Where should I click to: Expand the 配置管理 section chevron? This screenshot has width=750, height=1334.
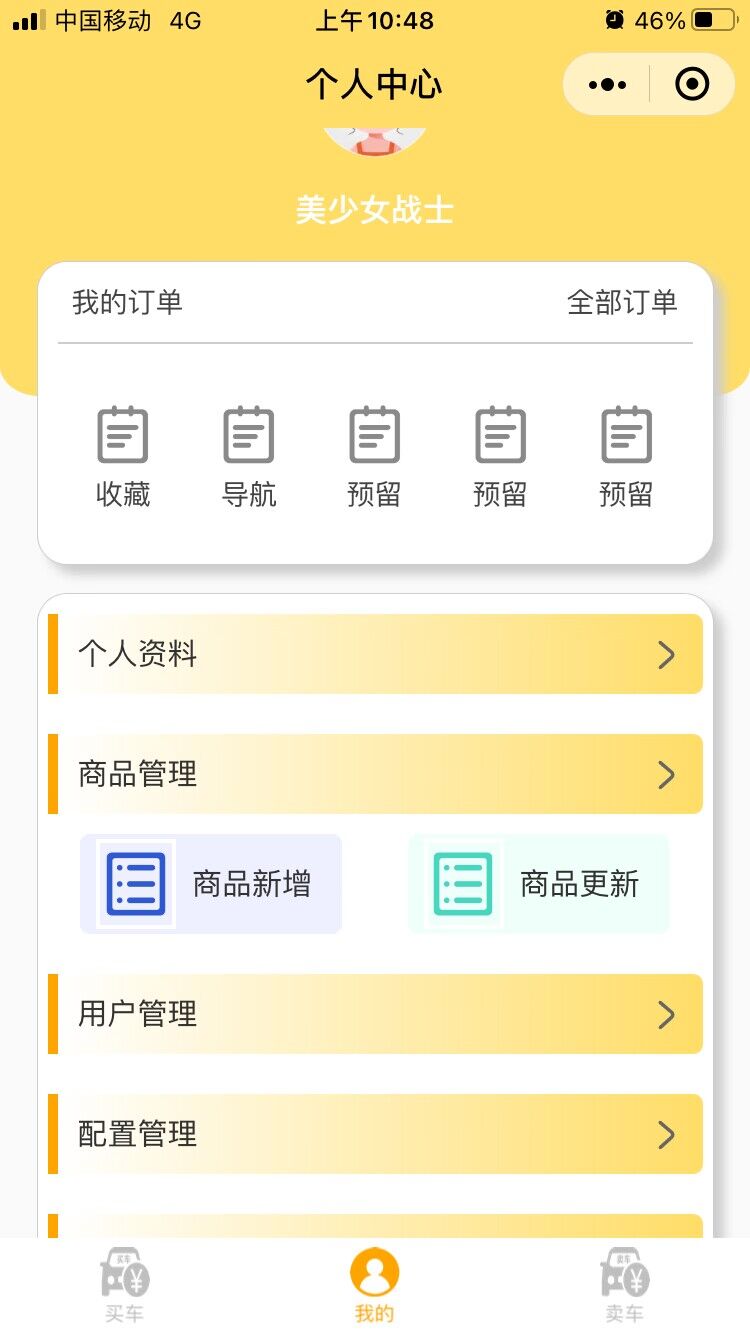tap(667, 1134)
